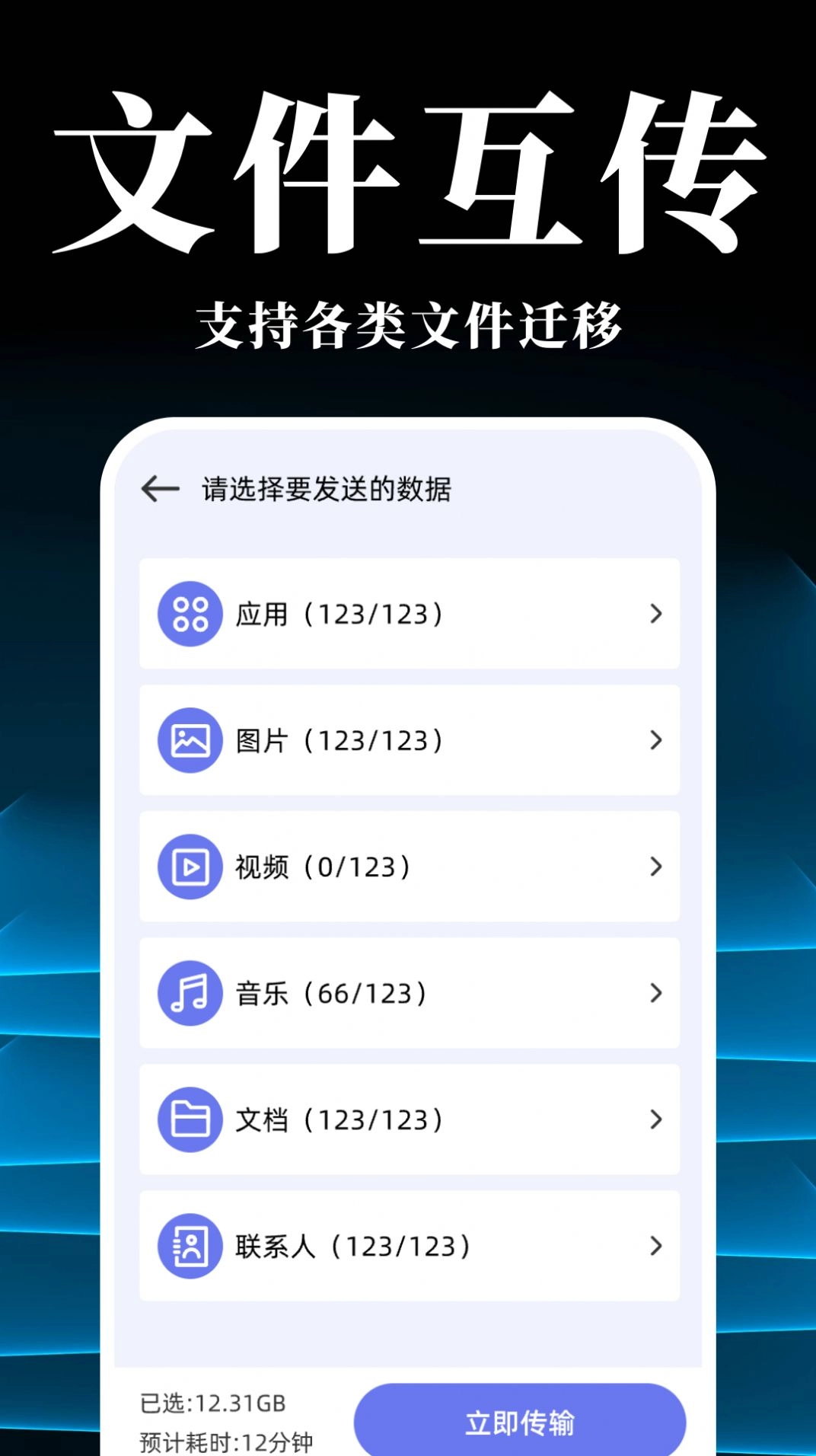Open the 图片 list via right chevron
The height and width of the screenshot is (1456, 816).
[x=656, y=739]
